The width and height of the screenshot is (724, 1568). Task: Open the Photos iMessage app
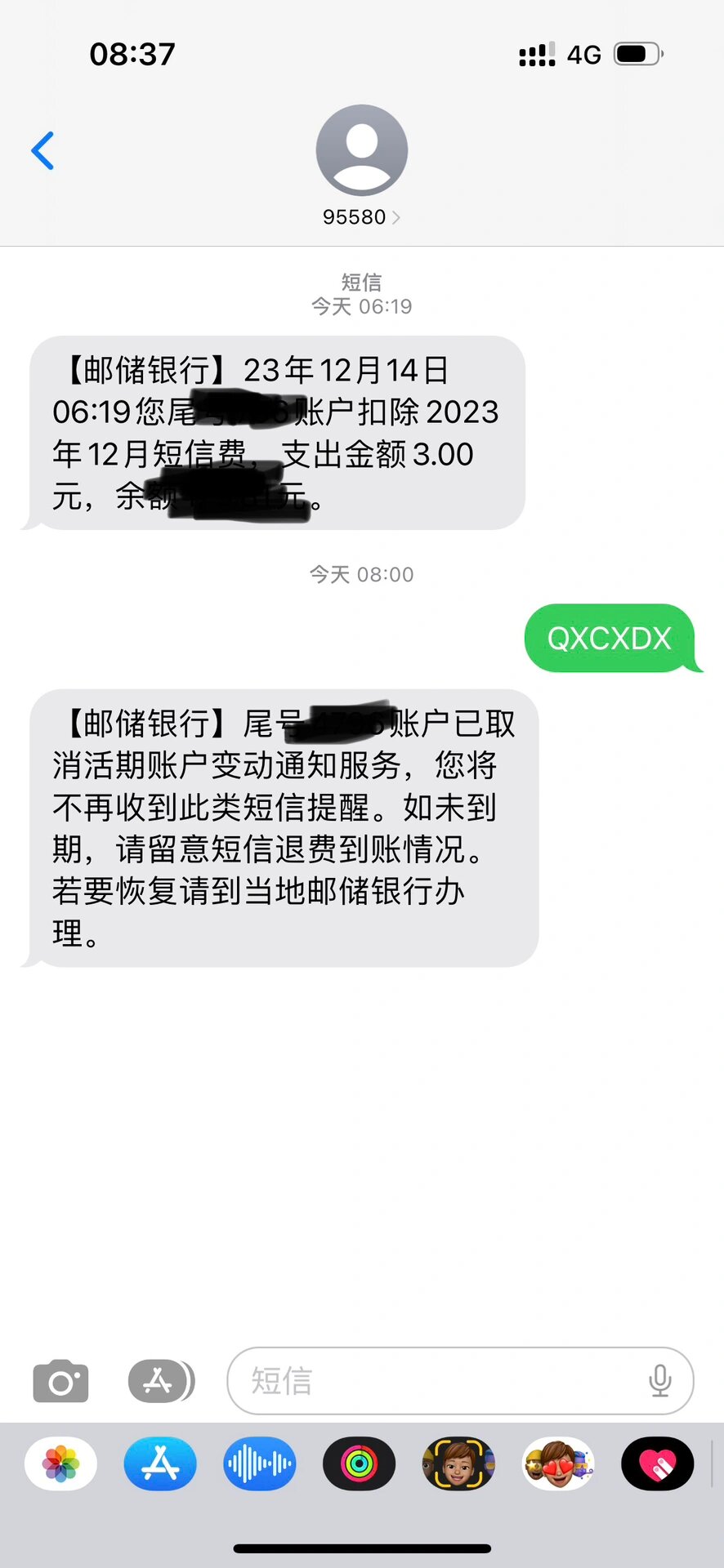pos(60,1464)
